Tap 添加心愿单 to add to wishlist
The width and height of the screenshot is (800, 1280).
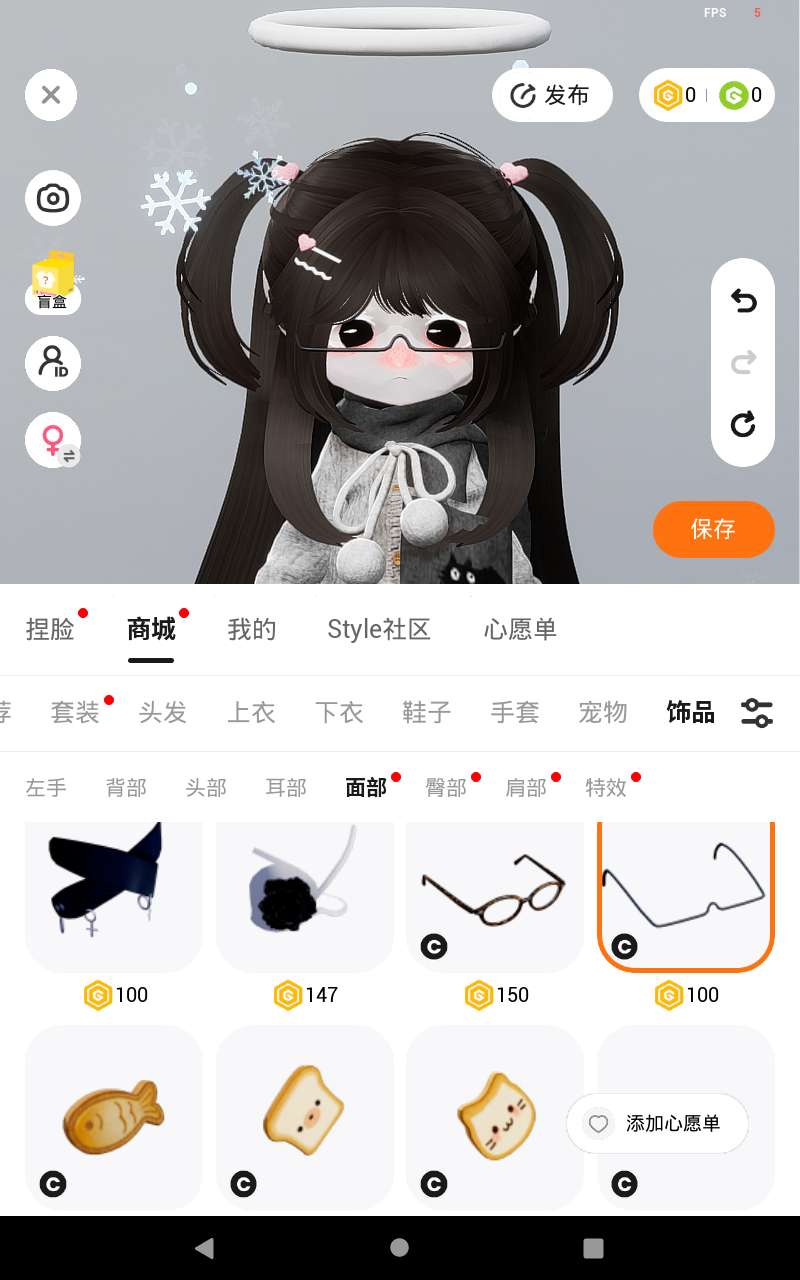(x=657, y=1123)
